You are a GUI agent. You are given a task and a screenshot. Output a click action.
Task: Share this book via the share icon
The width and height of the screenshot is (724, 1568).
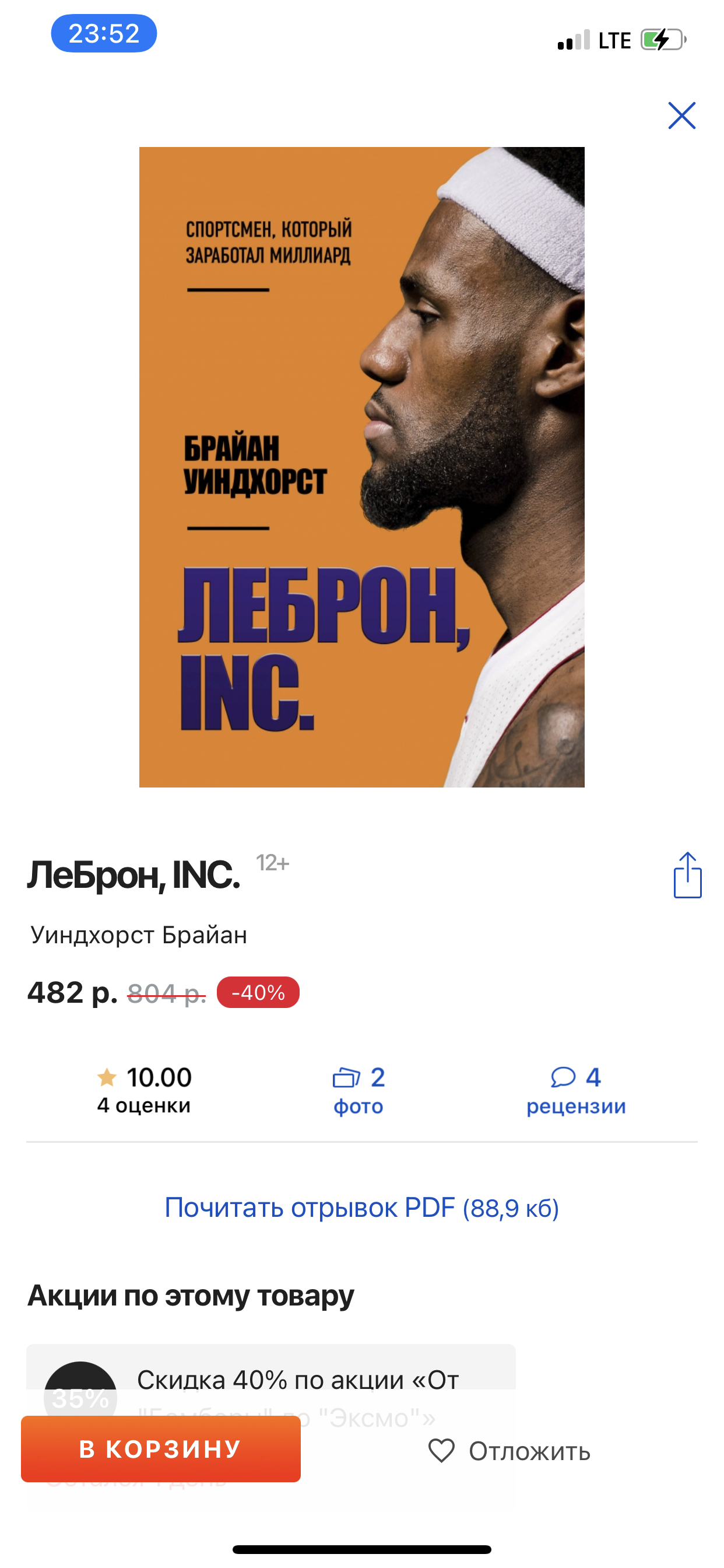point(687,874)
